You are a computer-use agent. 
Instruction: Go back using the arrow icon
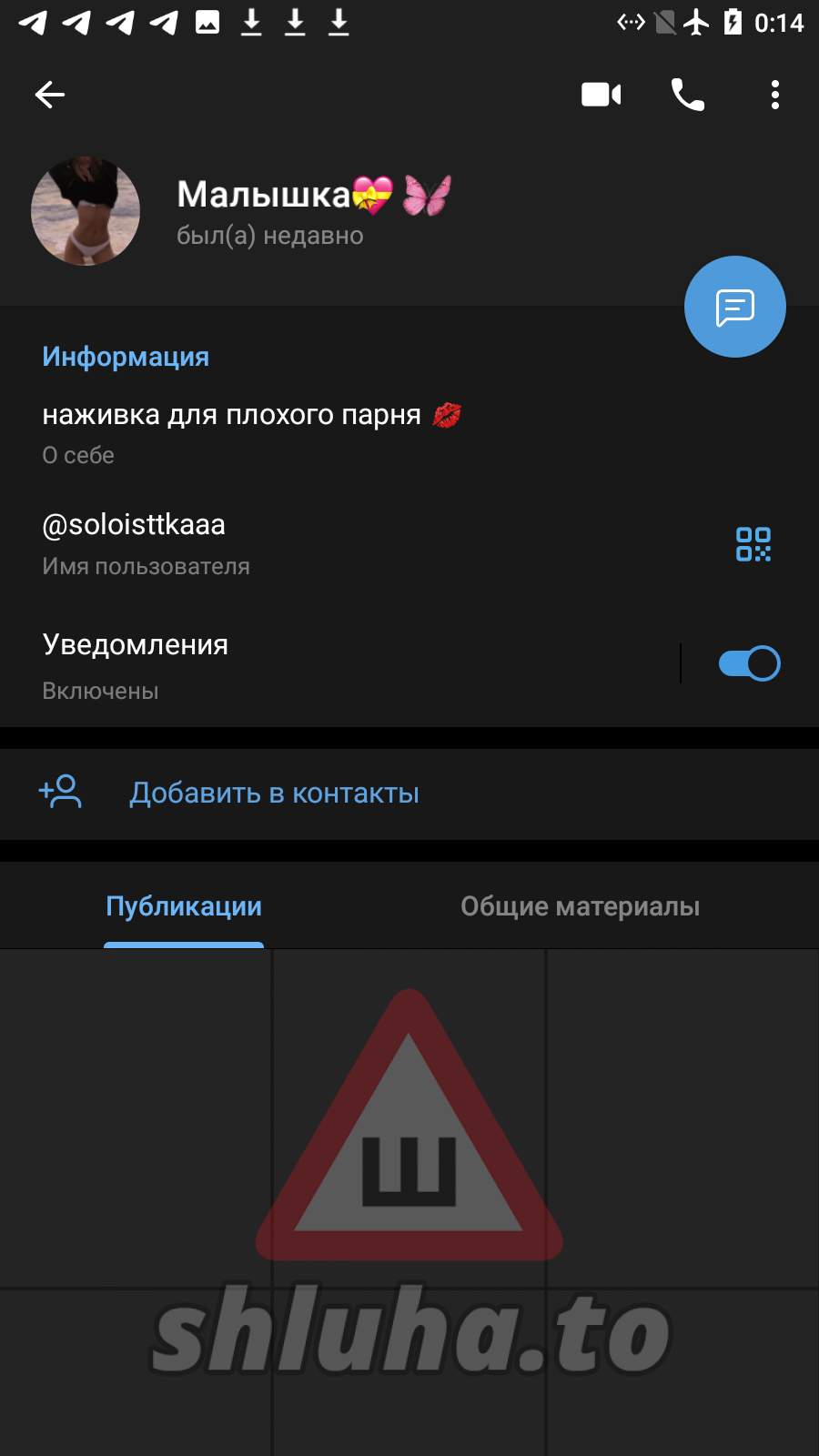(x=50, y=95)
